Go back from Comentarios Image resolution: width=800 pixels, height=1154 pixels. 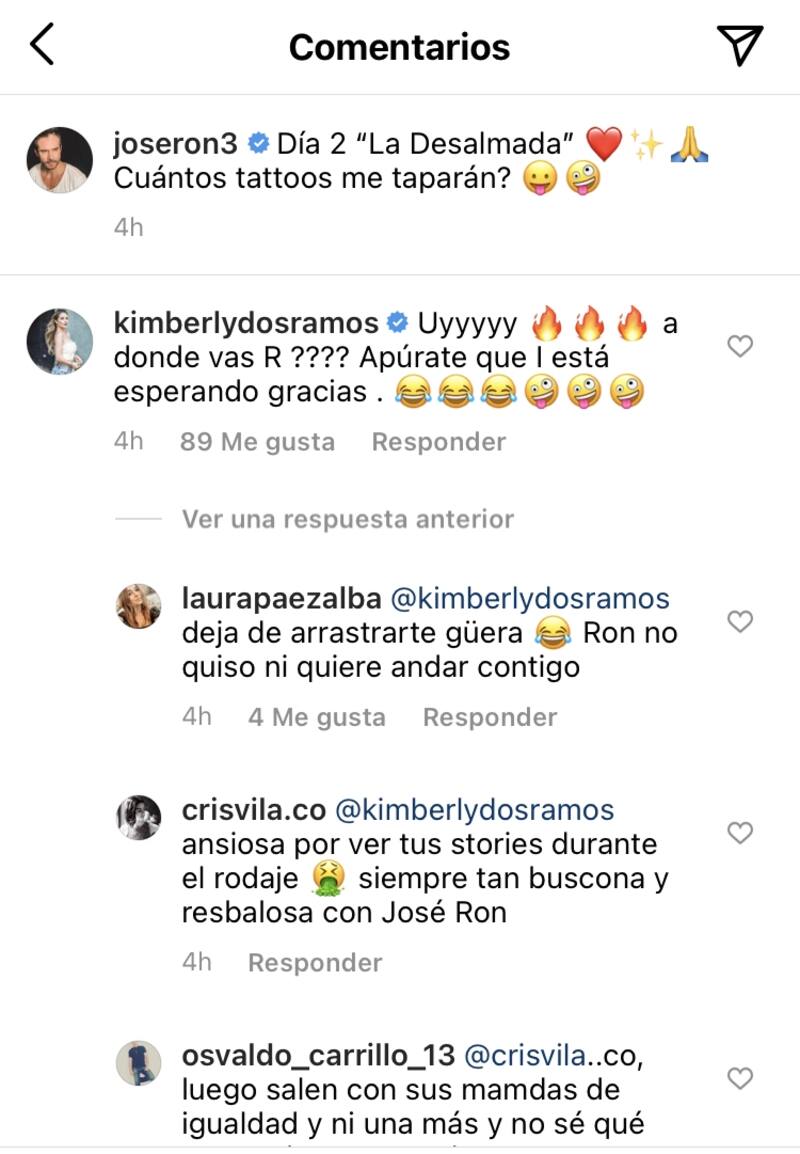coord(42,46)
